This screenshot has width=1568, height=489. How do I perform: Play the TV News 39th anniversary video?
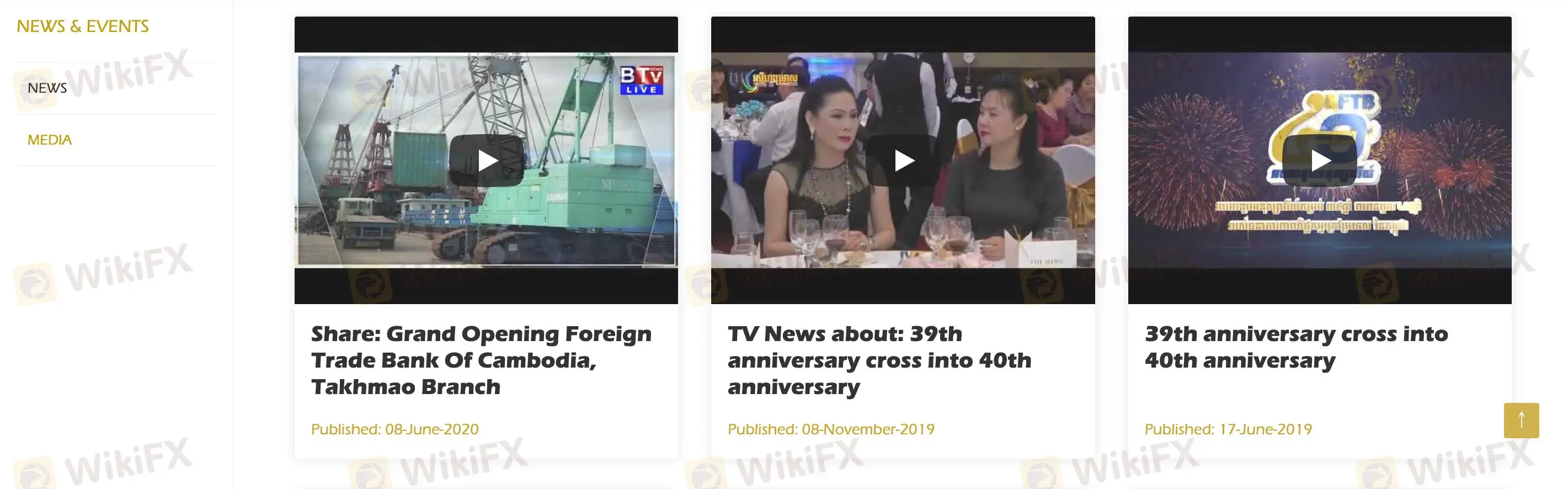(903, 161)
